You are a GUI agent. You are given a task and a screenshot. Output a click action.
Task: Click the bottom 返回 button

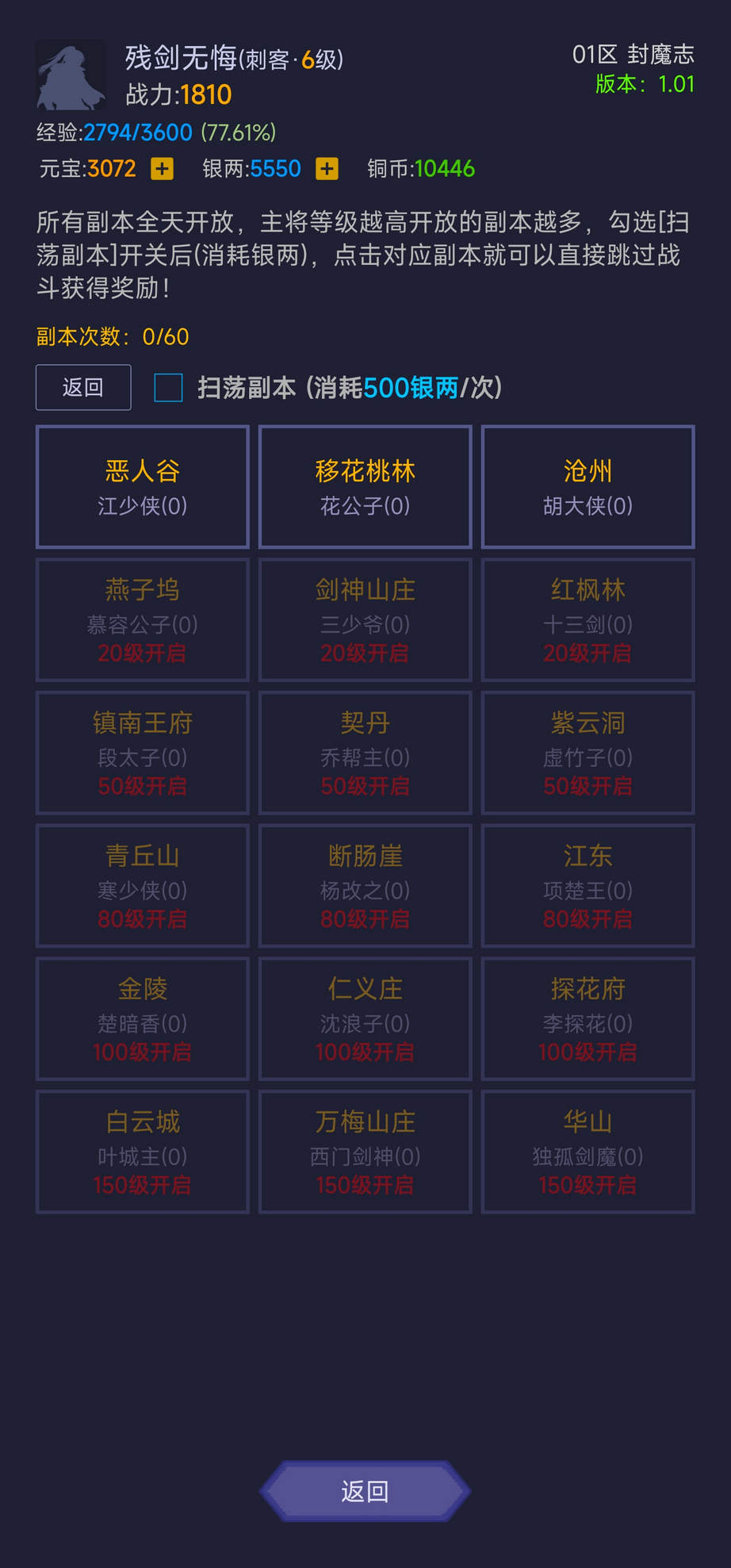(365, 1490)
